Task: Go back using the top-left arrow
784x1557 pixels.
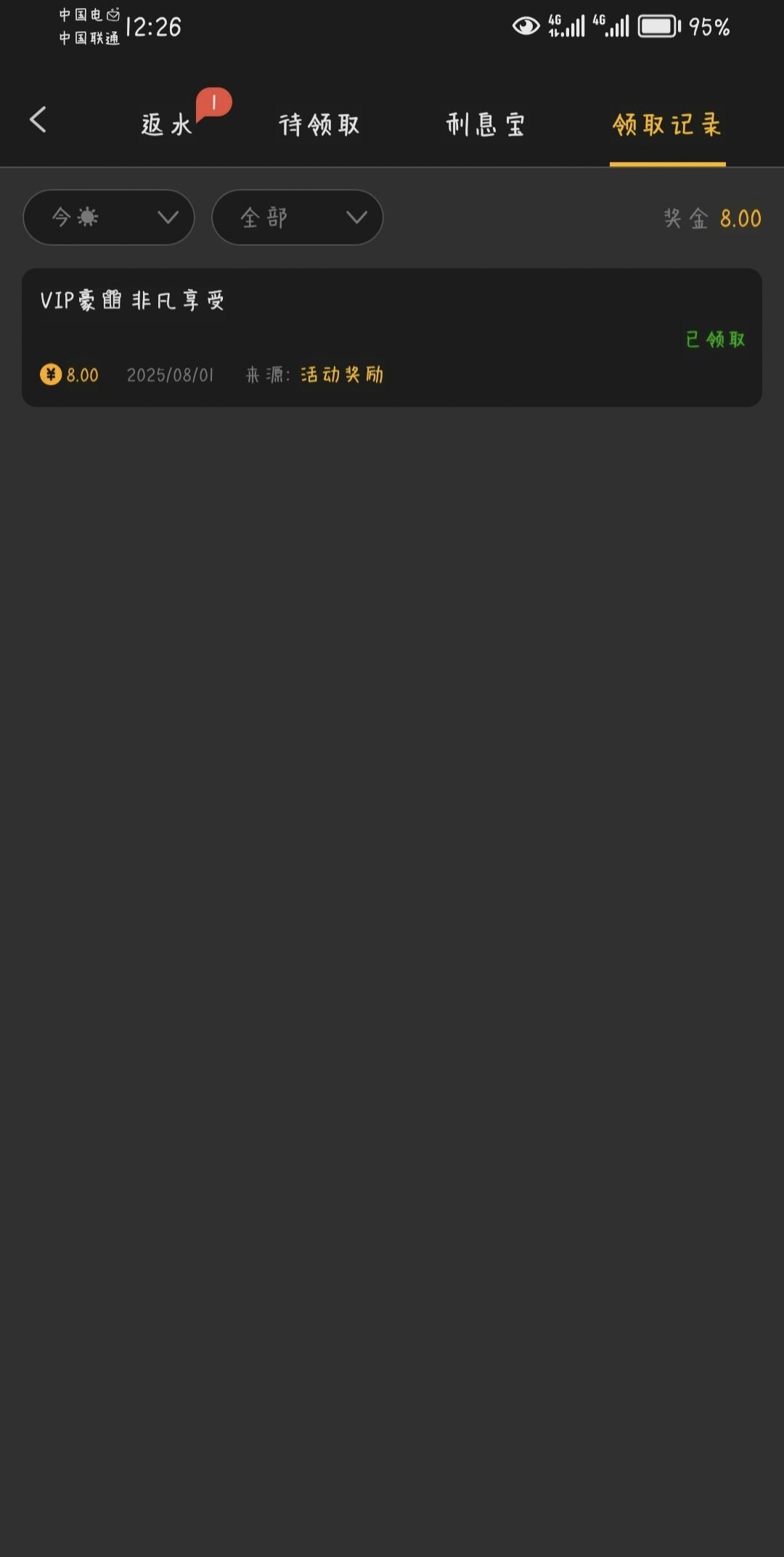Action: coord(38,120)
